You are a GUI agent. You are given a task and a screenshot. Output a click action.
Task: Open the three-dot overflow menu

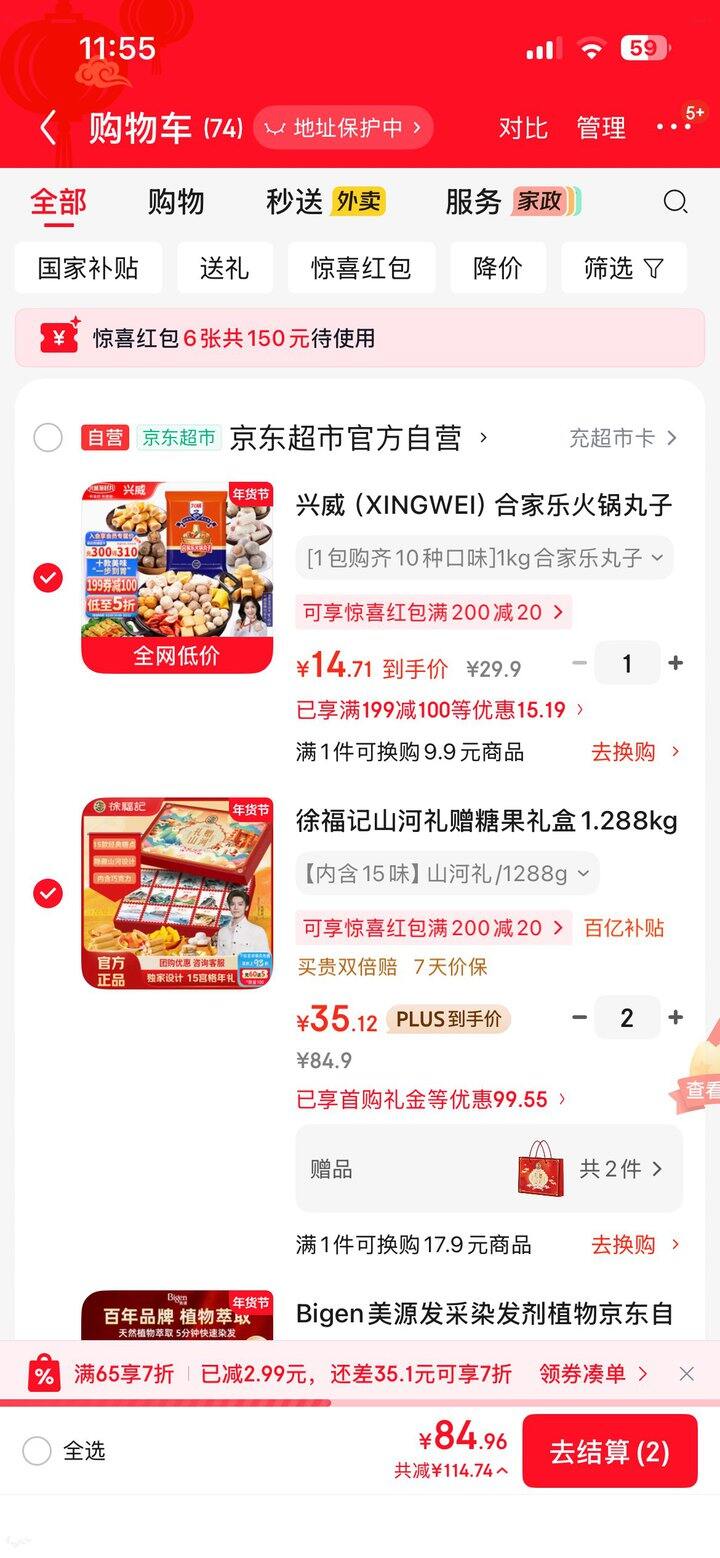[x=673, y=127]
